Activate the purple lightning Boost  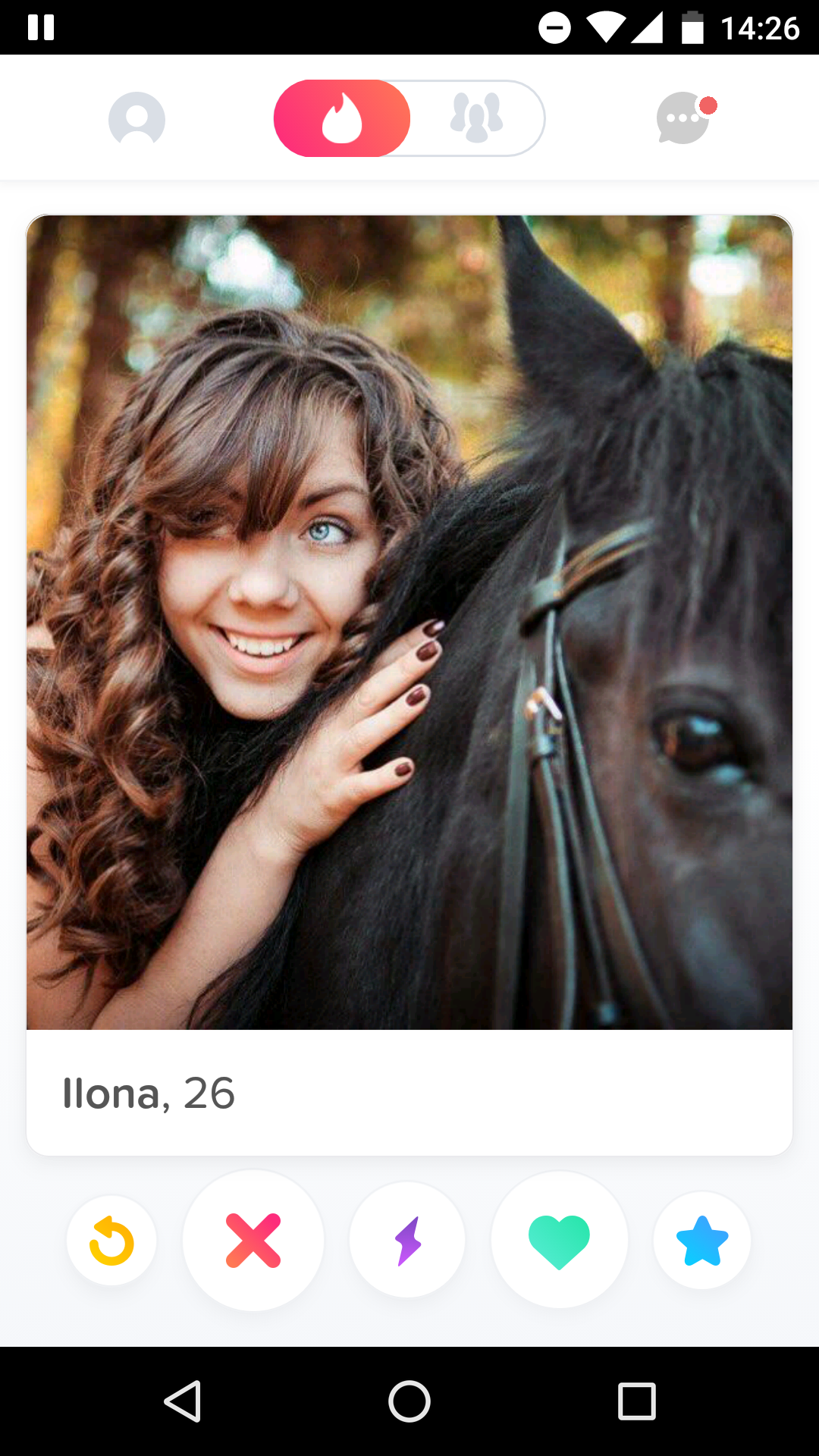tap(408, 1241)
